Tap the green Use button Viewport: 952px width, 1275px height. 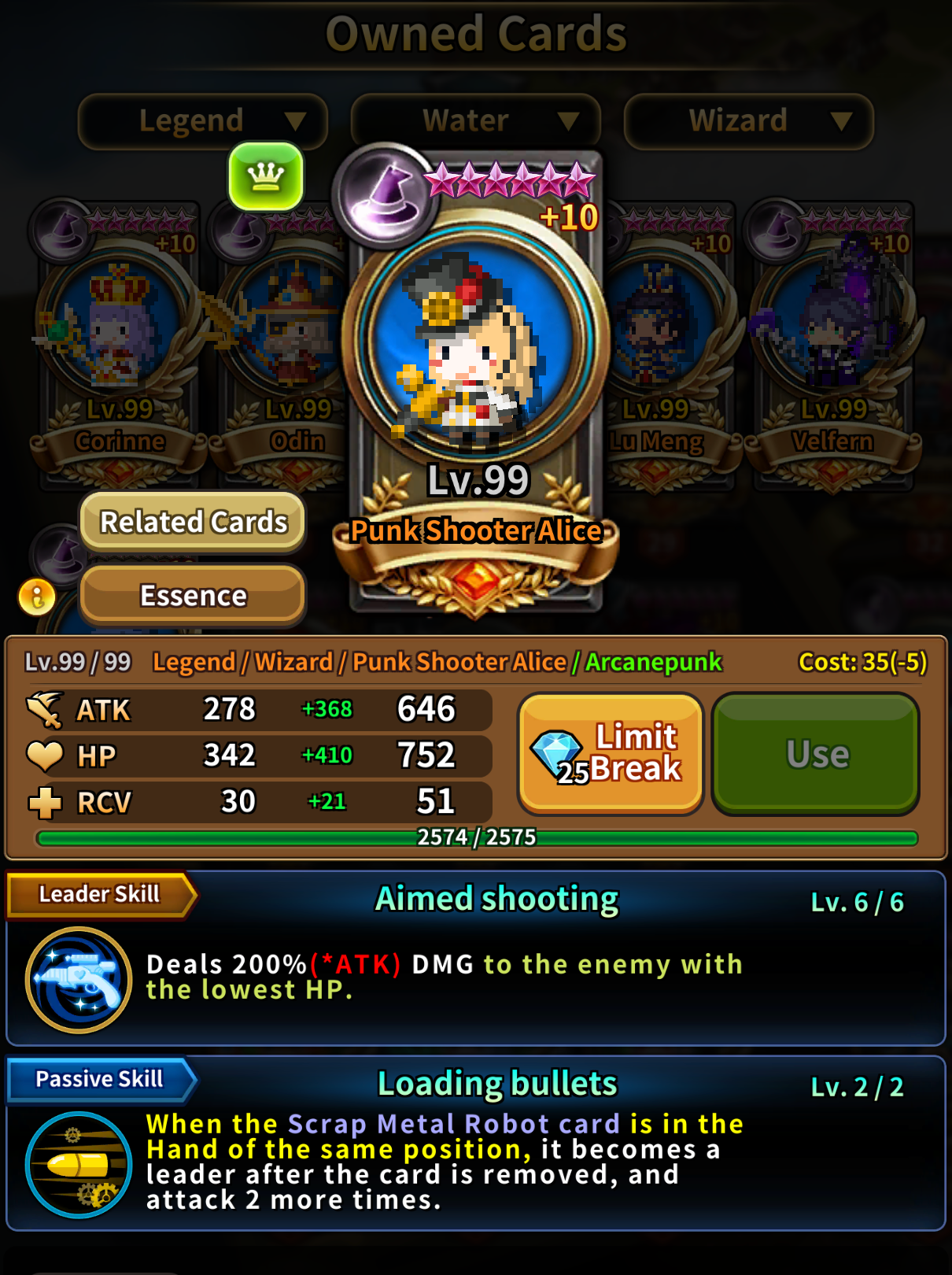click(x=816, y=753)
